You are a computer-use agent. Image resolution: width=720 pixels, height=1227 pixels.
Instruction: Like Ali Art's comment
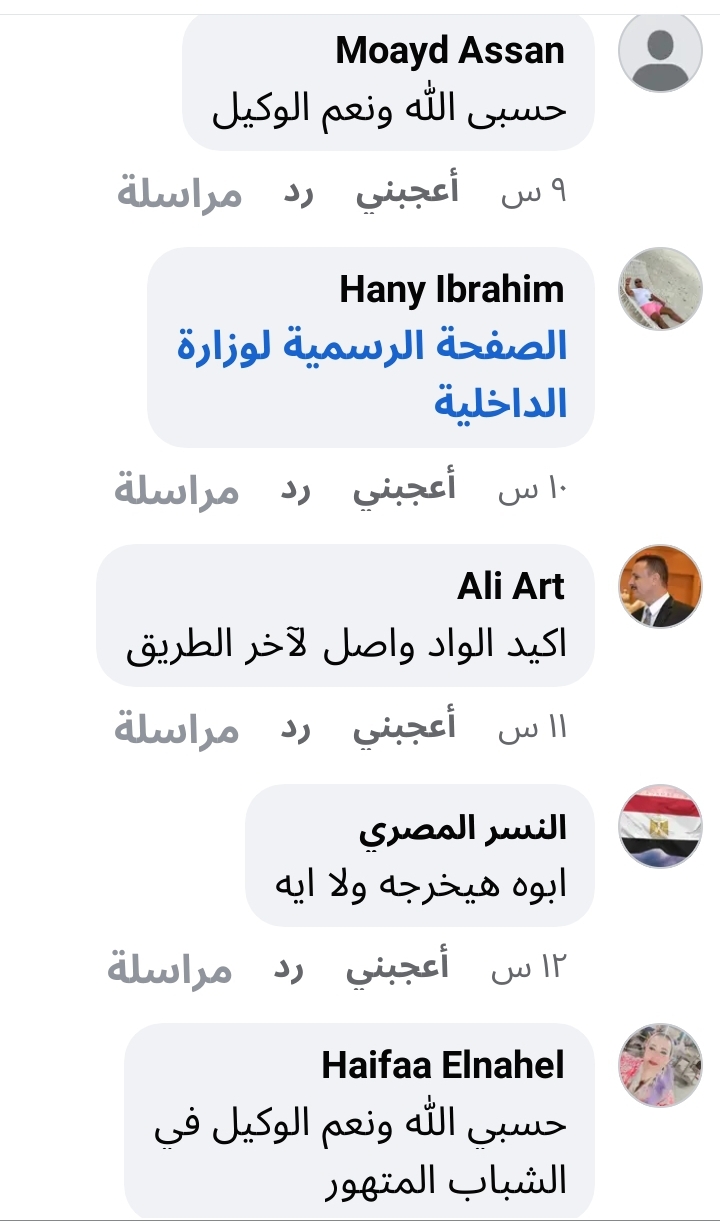404,728
